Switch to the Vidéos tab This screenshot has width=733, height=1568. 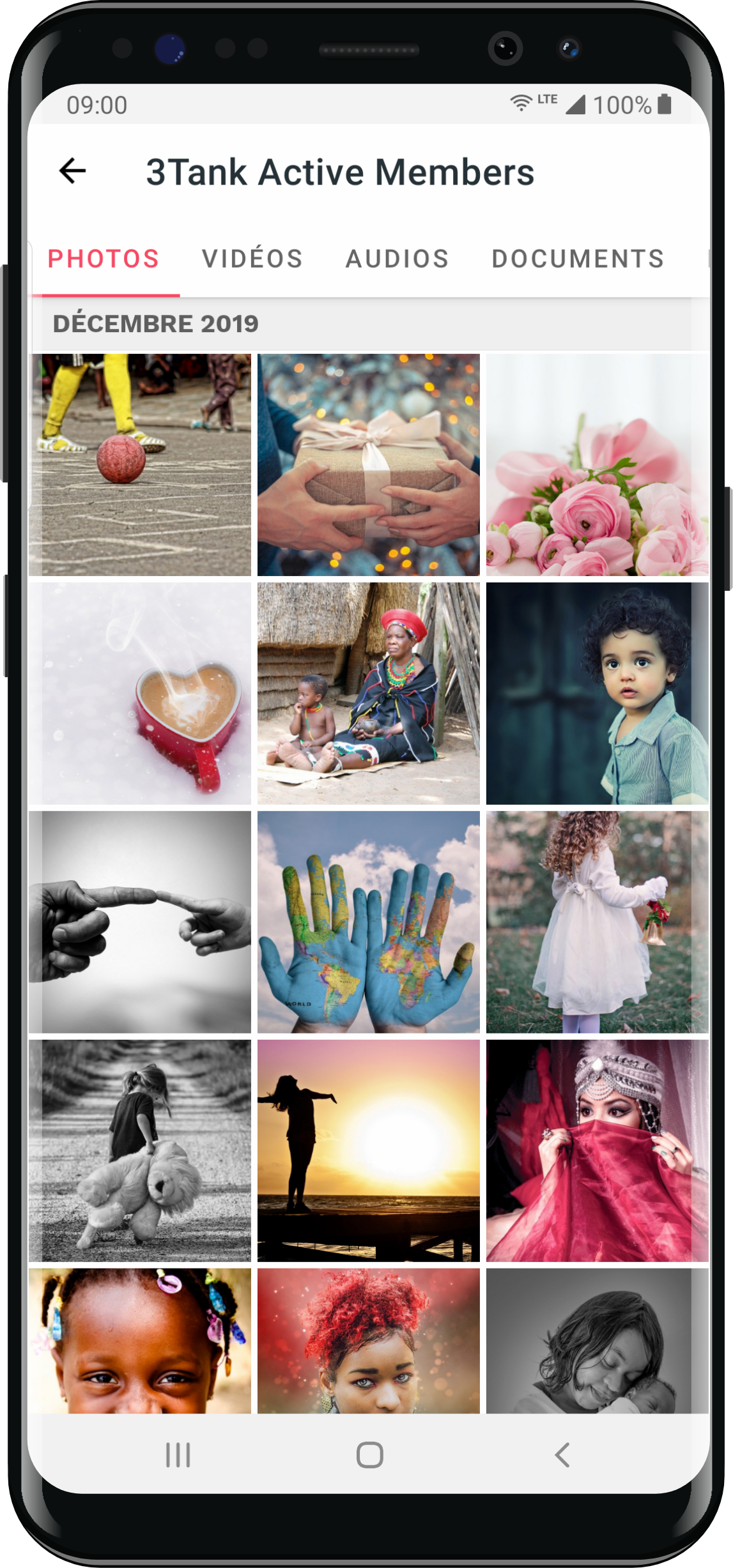point(252,259)
